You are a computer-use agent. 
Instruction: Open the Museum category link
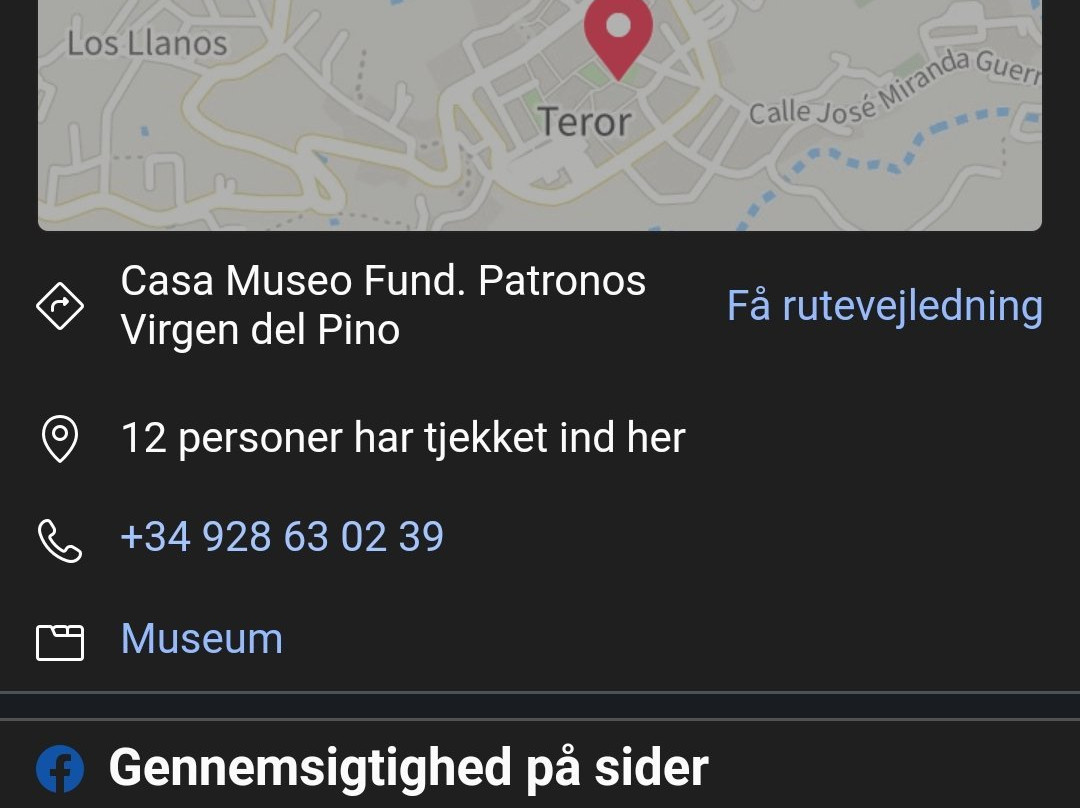coord(202,639)
